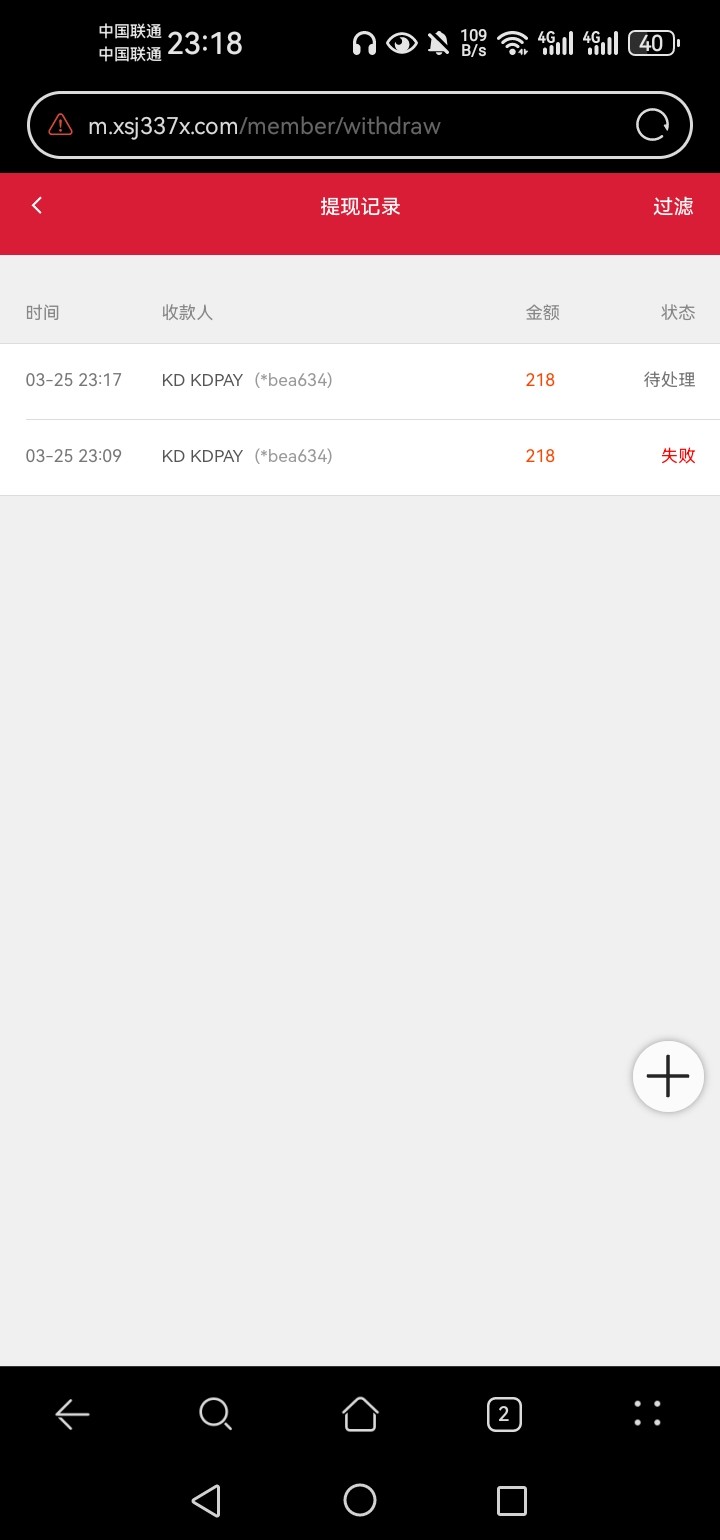Open the browser menu dots icon
Image resolution: width=720 pixels, height=1540 pixels.
tap(647, 1414)
